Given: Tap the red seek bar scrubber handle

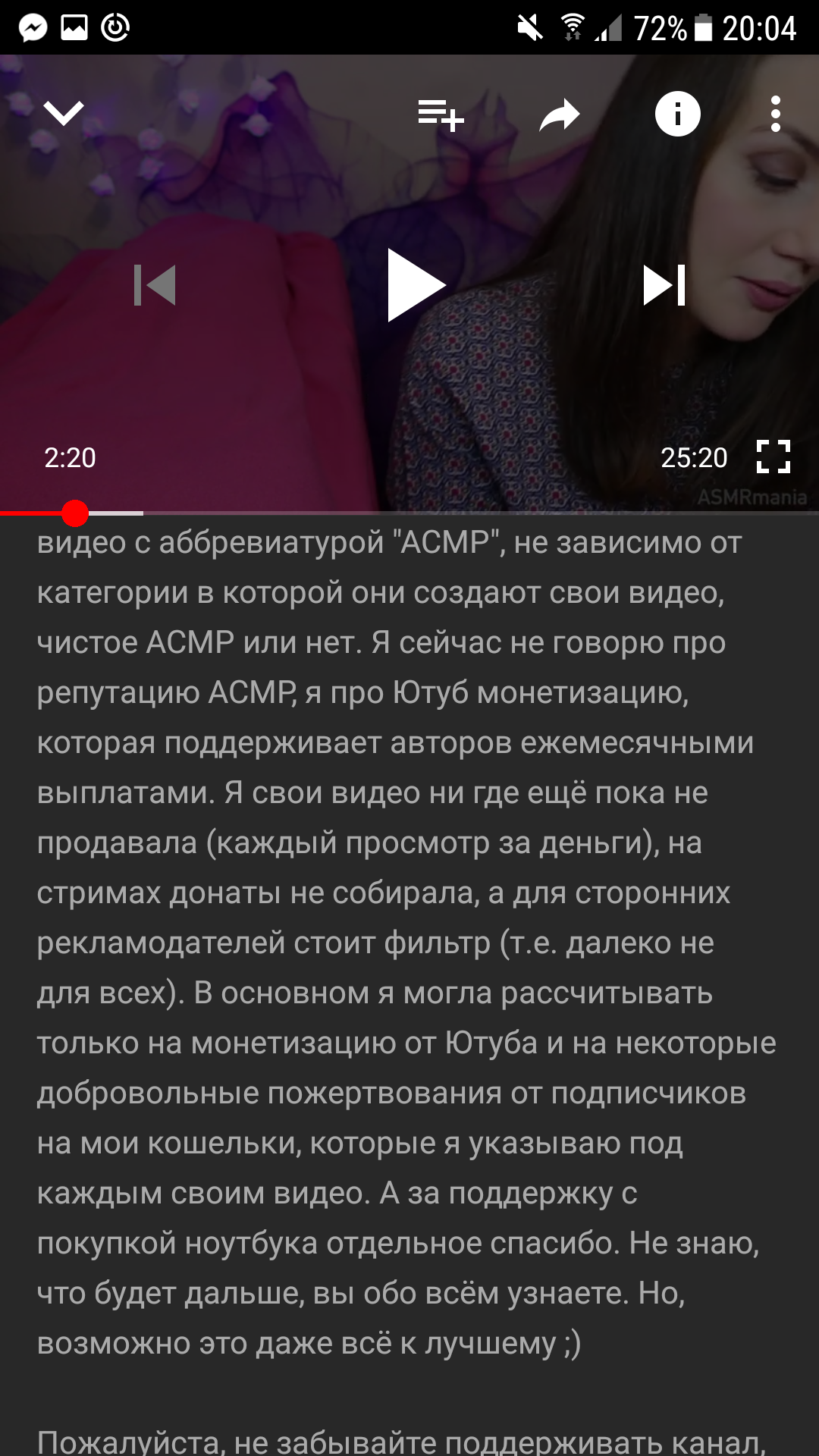Looking at the screenshot, I should (75, 513).
